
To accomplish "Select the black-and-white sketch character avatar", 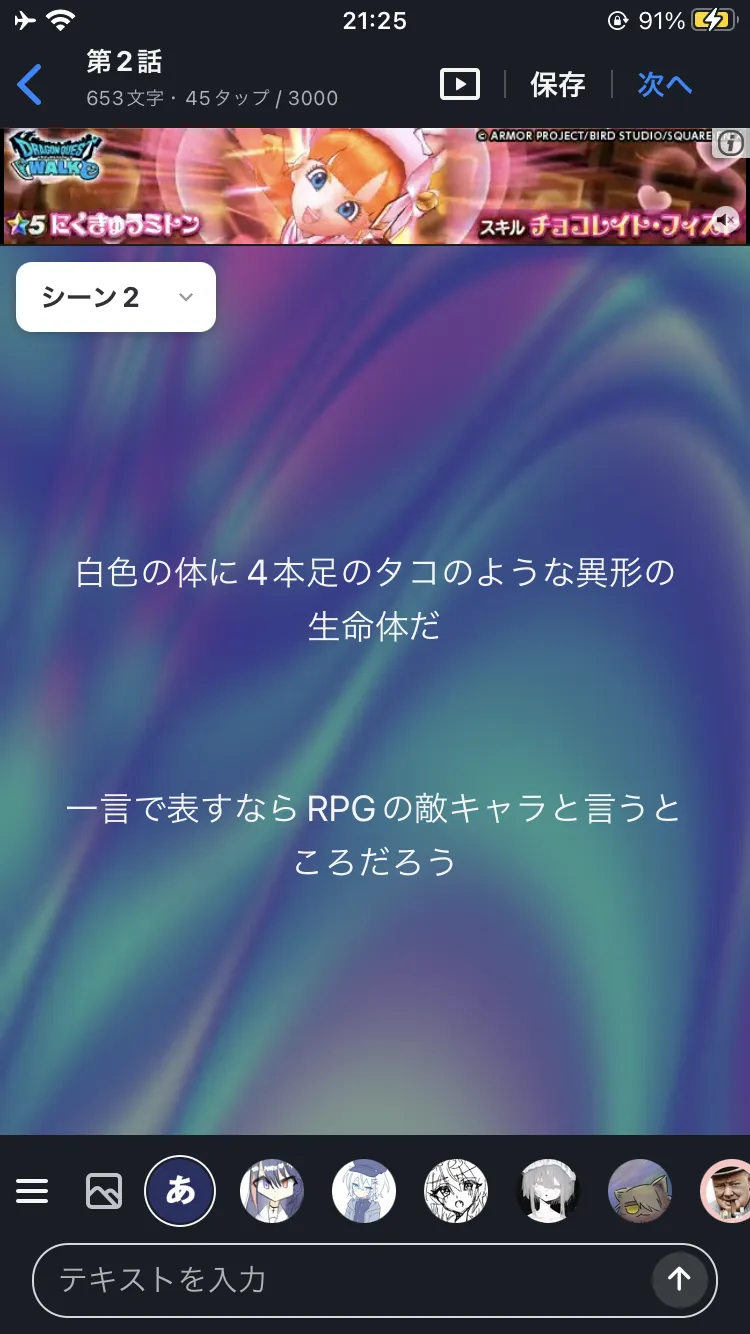I will click(x=456, y=1191).
